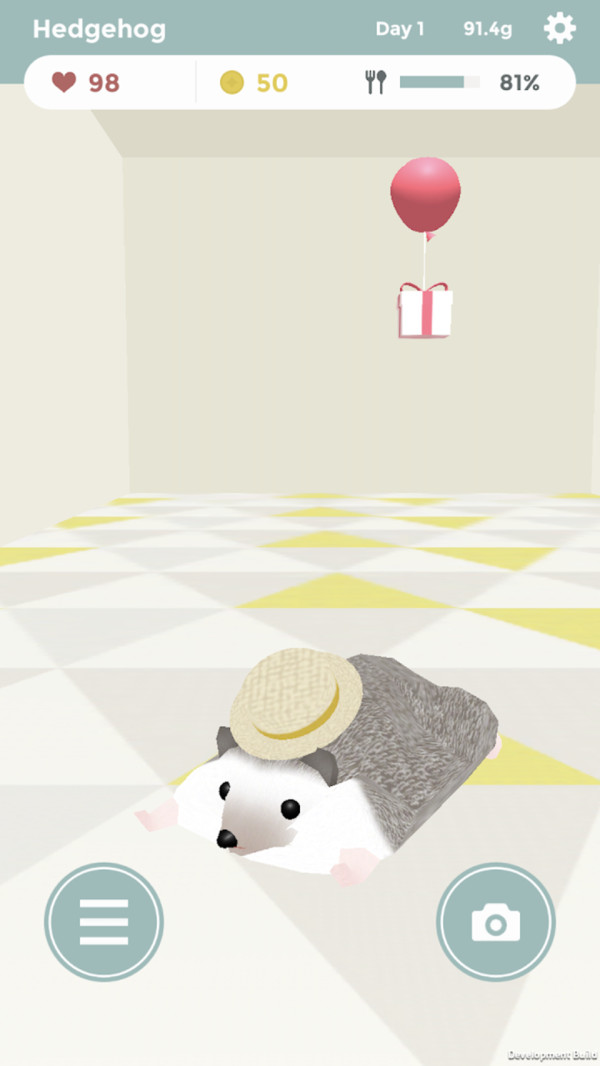The image size is (600, 1066).
Task: Open the hamburger menu button
Action: (104, 921)
